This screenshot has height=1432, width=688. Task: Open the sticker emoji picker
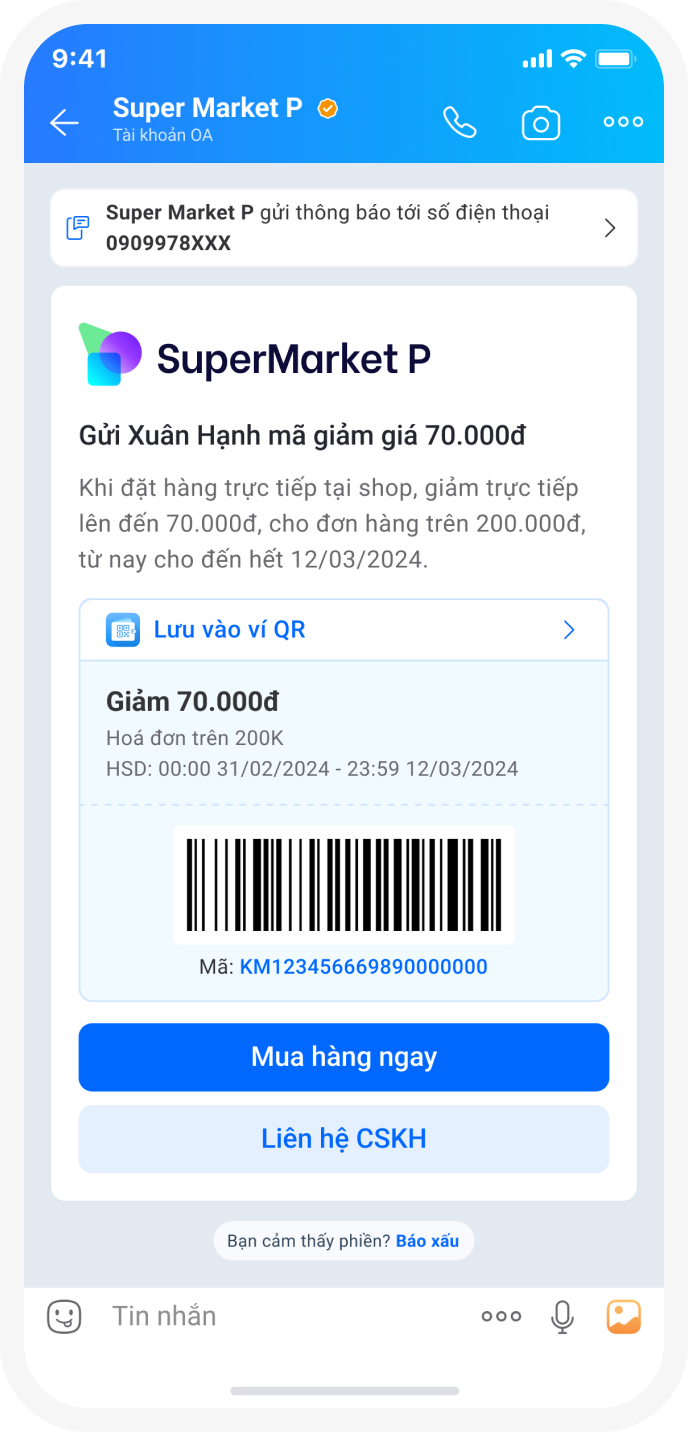(x=64, y=1316)
